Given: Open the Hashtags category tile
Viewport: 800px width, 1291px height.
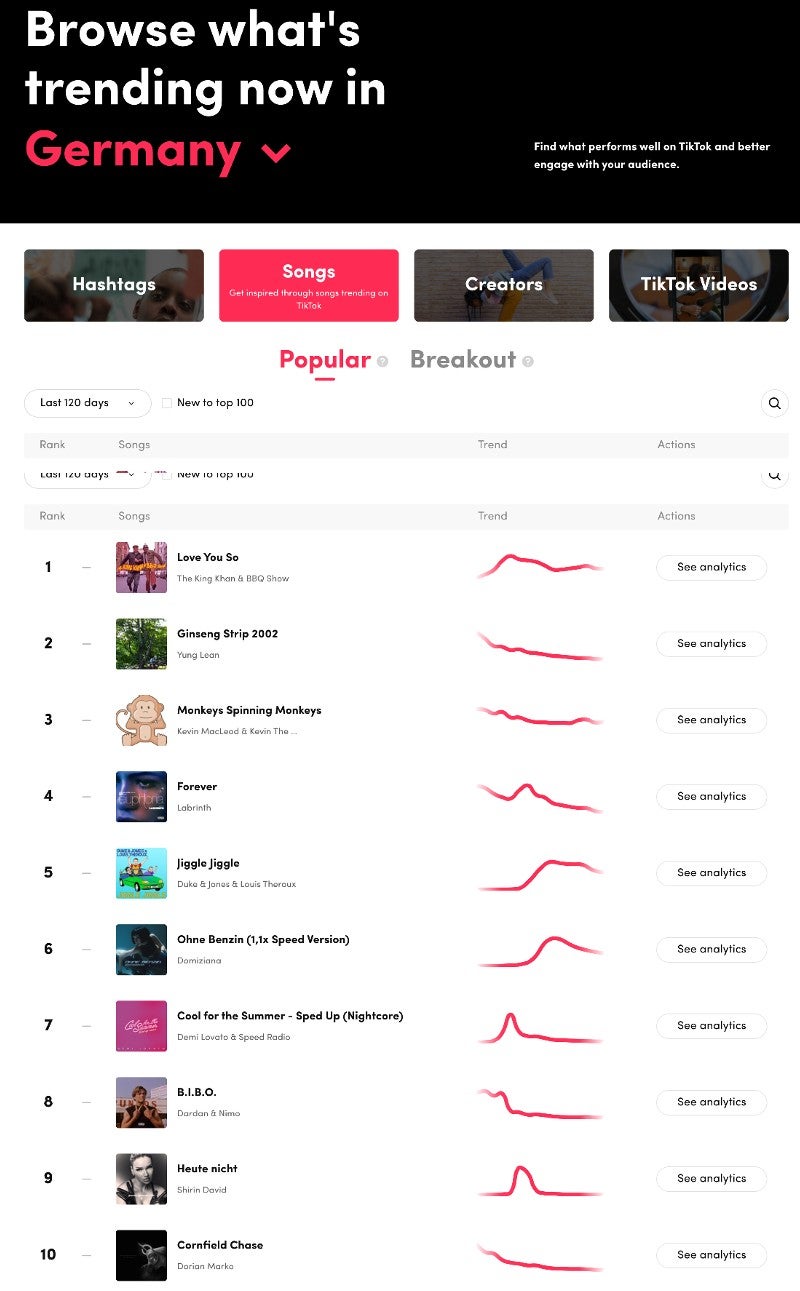Looking at the screenshot, I should (114, 285).
